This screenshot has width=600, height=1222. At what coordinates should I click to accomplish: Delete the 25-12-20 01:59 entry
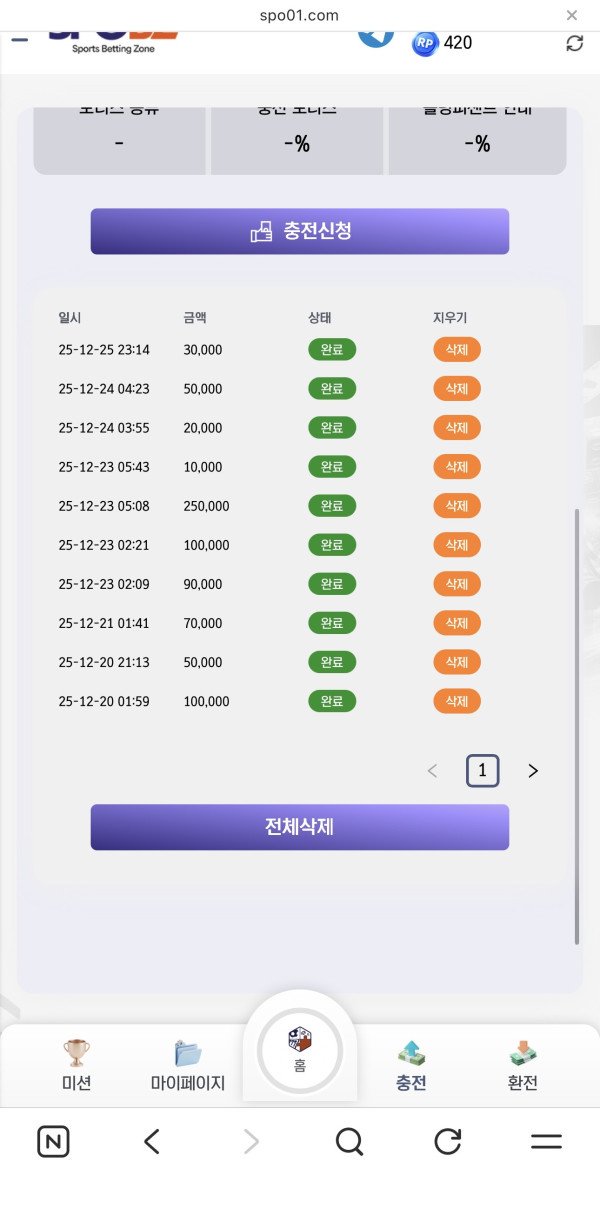click(x=457, y=701)
